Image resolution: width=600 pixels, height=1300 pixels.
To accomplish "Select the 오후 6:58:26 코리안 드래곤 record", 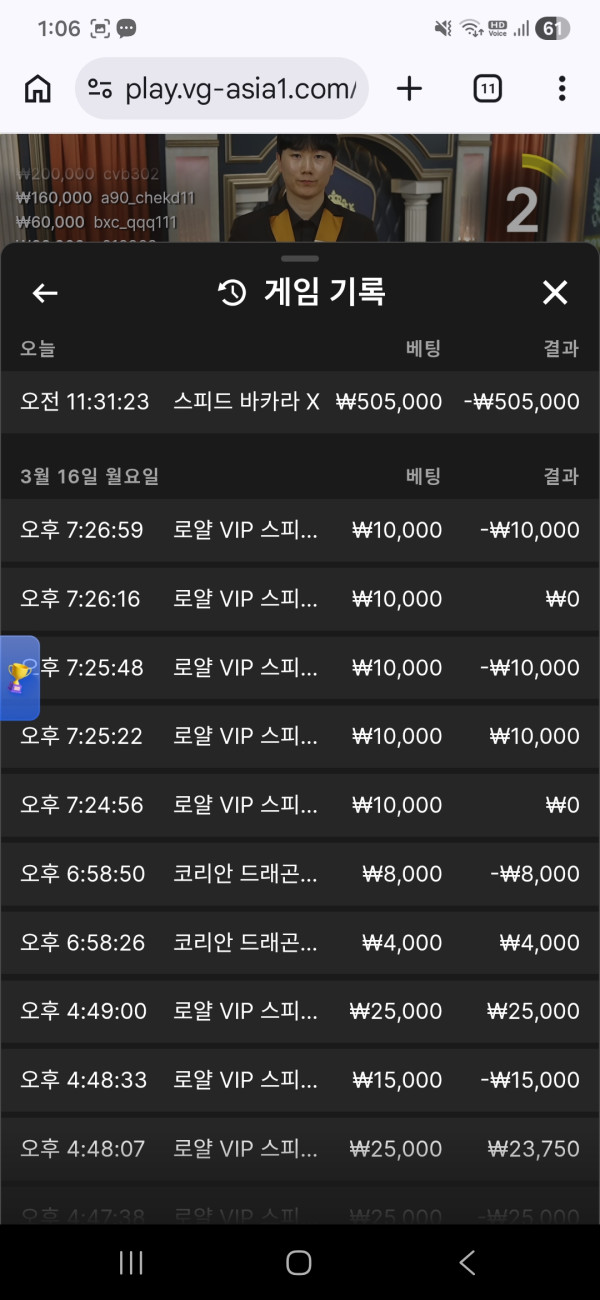I will pos(300,942).
